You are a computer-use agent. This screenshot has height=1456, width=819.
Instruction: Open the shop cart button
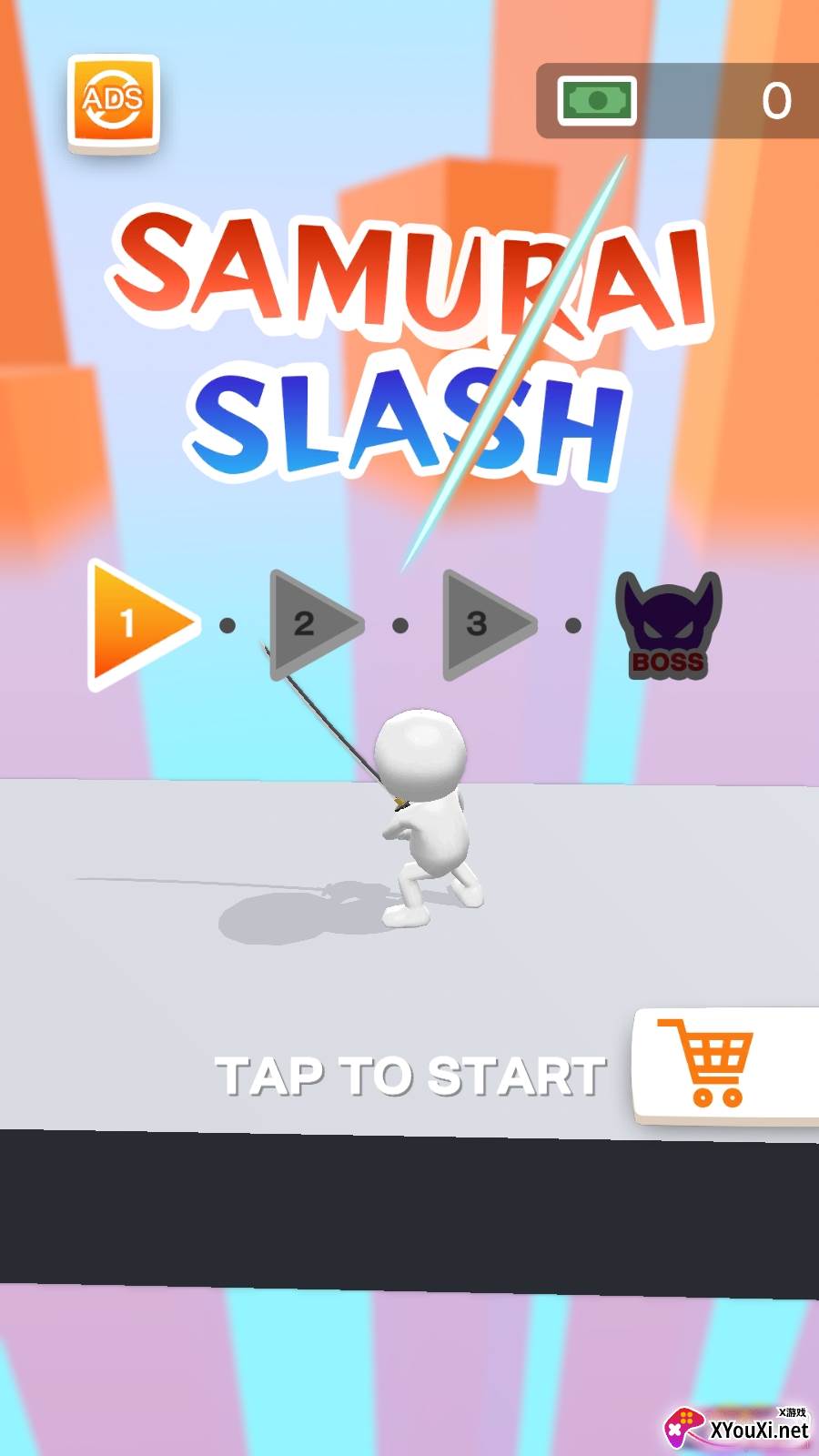click(x=724, y=1064)
